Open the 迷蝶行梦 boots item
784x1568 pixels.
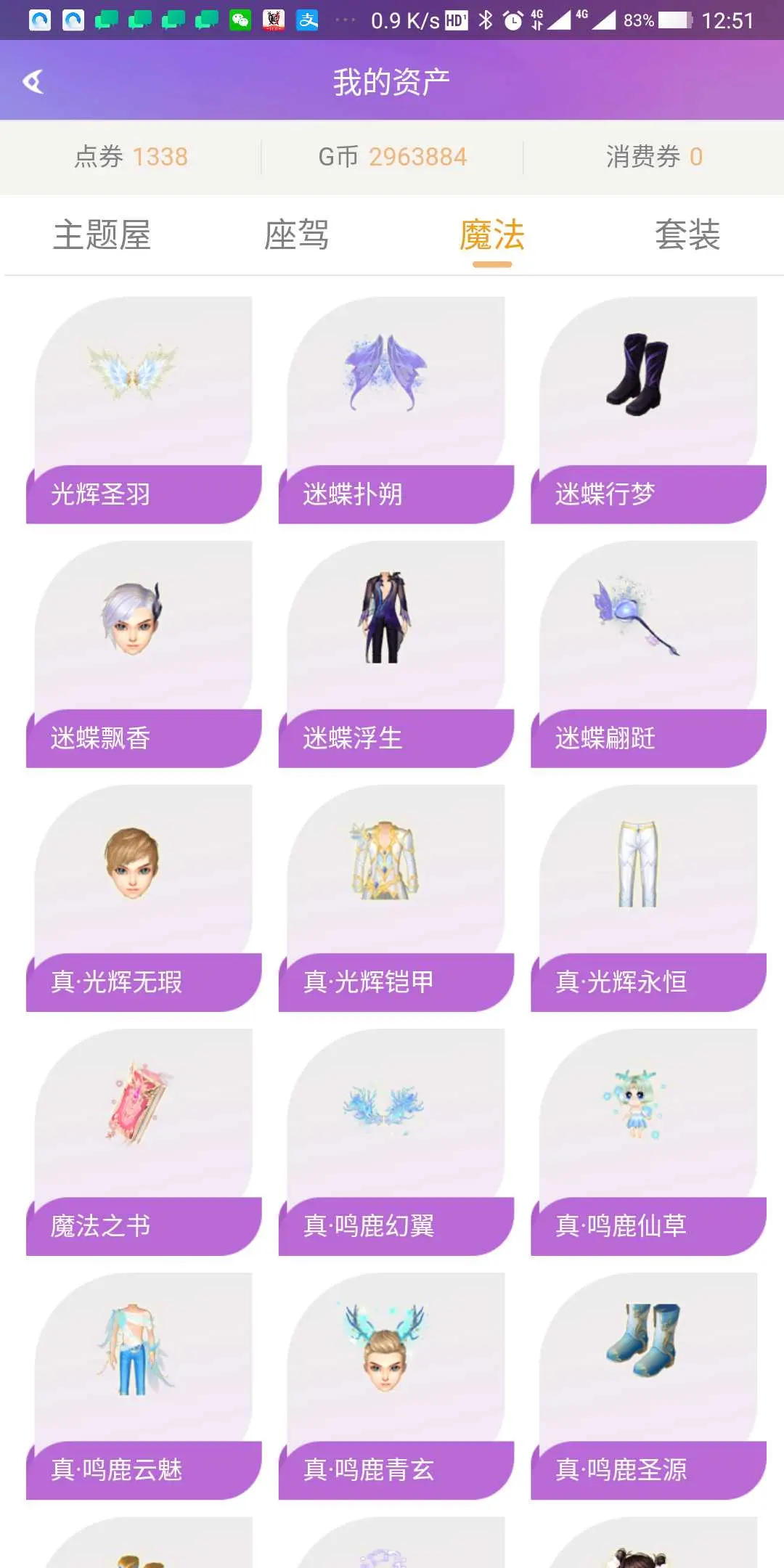pos(648,410)
